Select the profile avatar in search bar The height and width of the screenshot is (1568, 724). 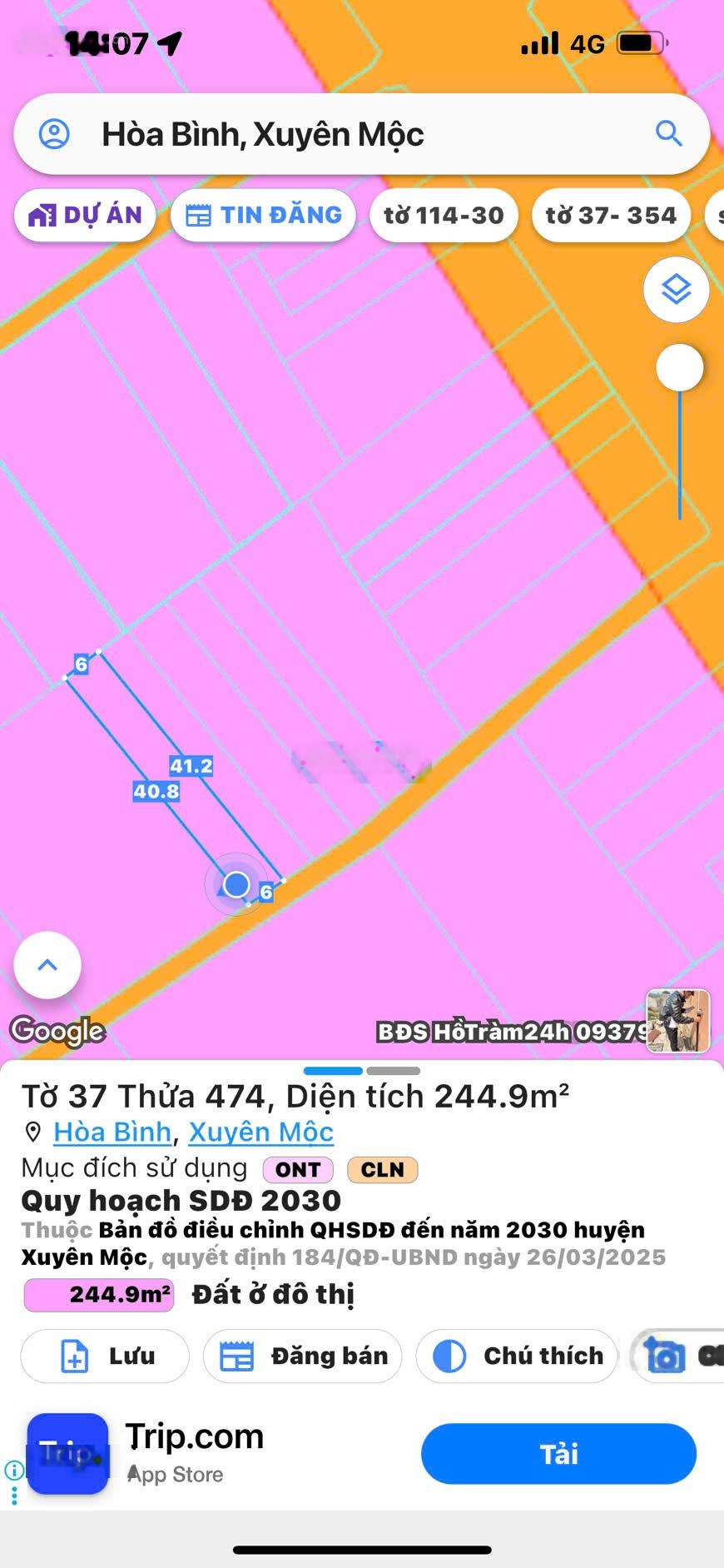click(x=56, y=133)
